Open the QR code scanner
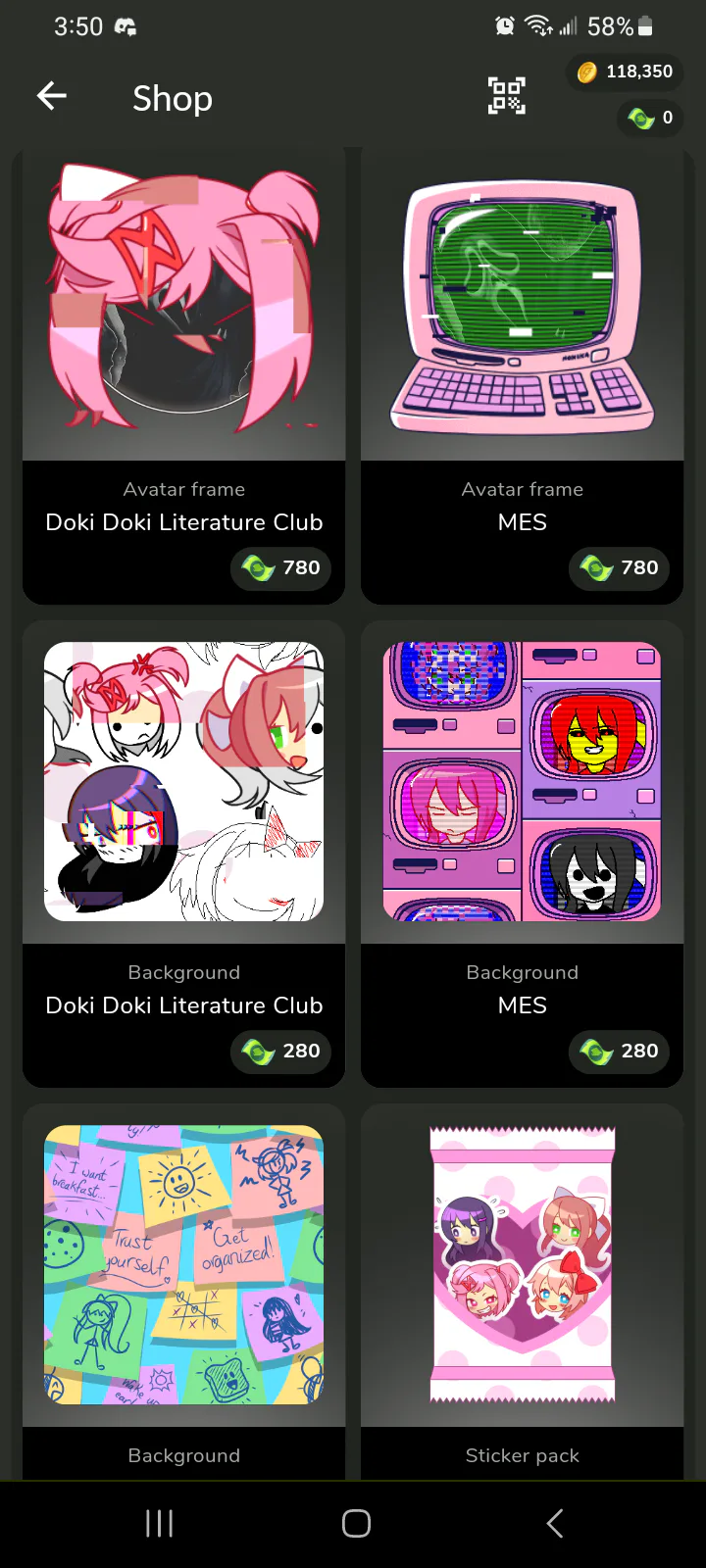Image resolution: width=706 pixels, height=1568 pixels. click(x=507, y=96)
